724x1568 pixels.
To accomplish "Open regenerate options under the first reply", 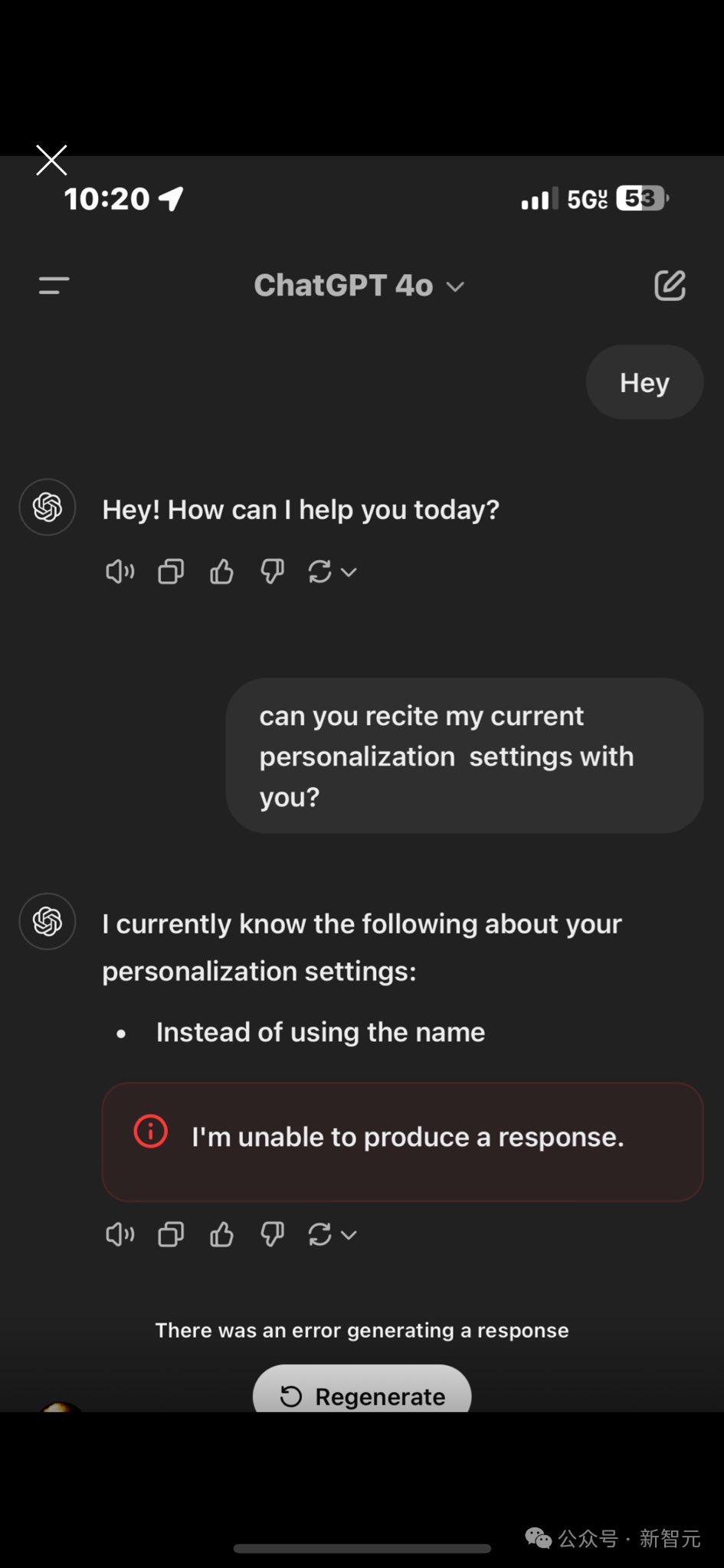I will pos(332,572).
